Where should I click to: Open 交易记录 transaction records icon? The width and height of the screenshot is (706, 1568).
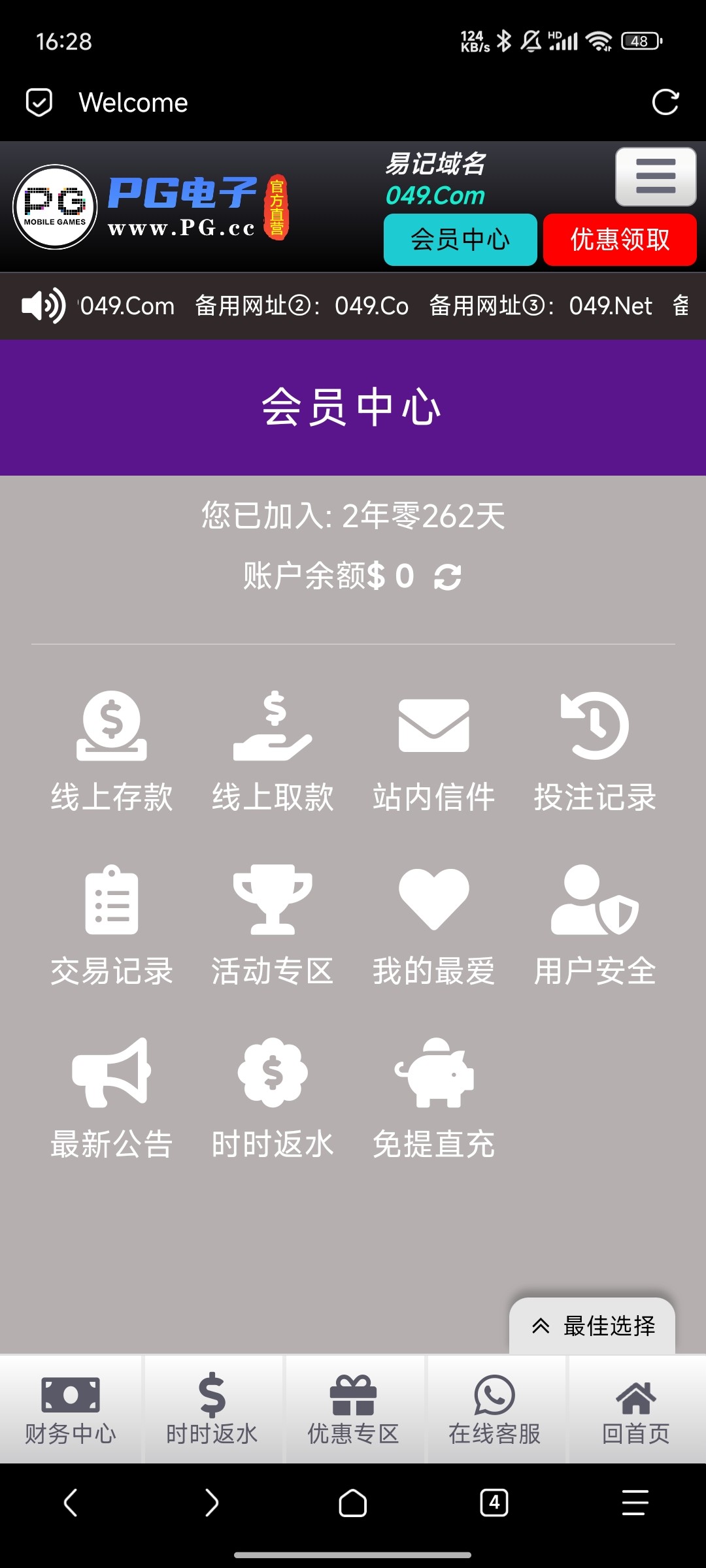pos(111,908)
